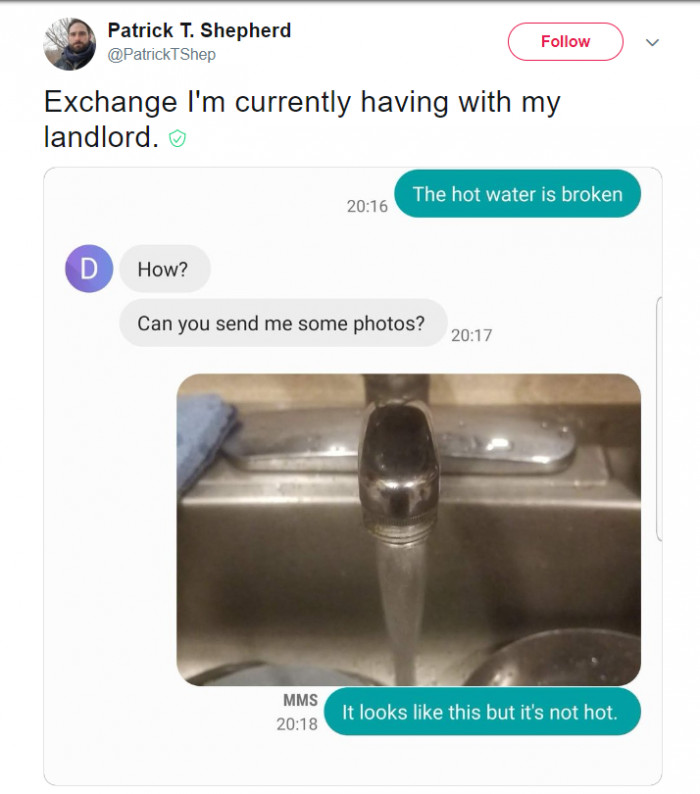Open the @PatrickTShep handle link
Image resolution: width=700 pixels, height=794 pixels.
(x=161, y=55)
